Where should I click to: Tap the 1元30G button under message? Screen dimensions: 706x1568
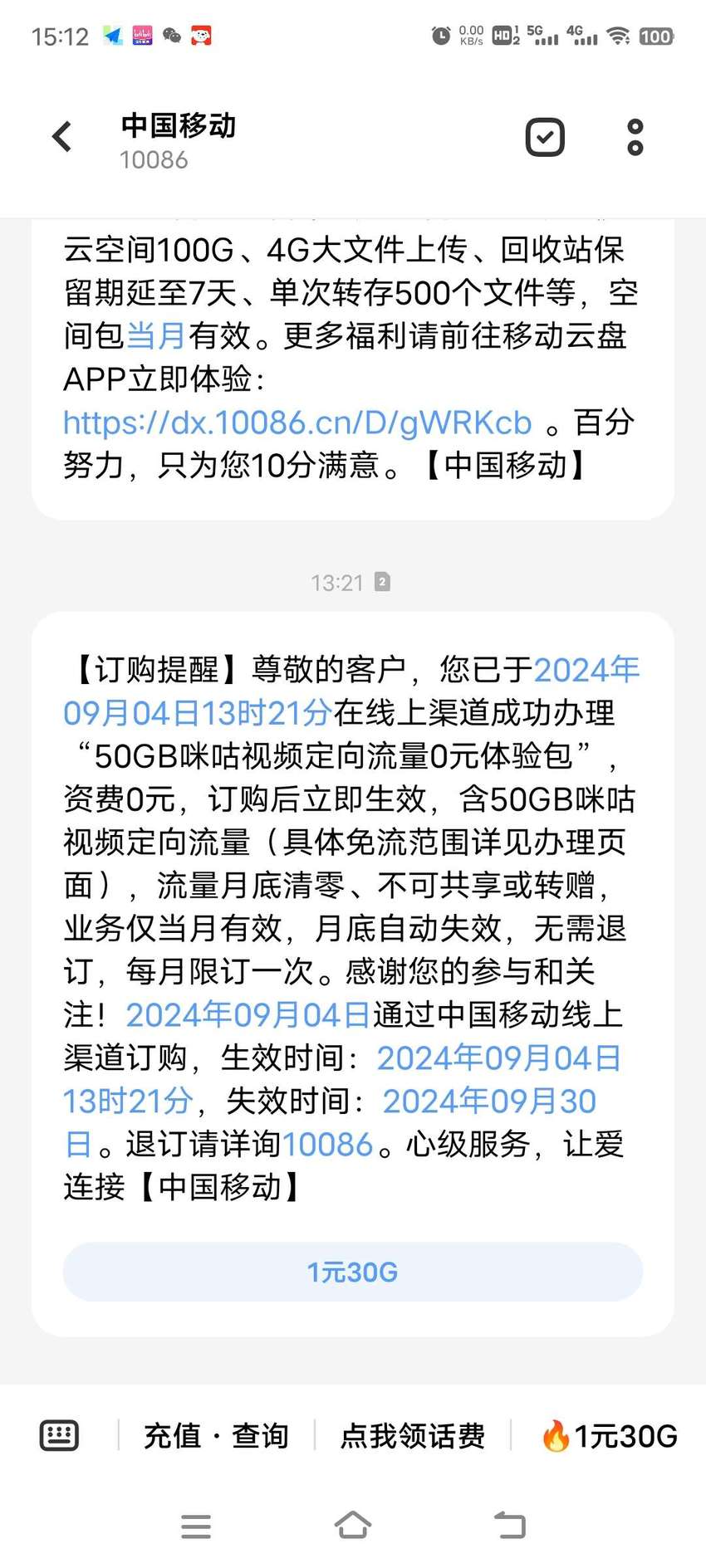point(353,1272)
